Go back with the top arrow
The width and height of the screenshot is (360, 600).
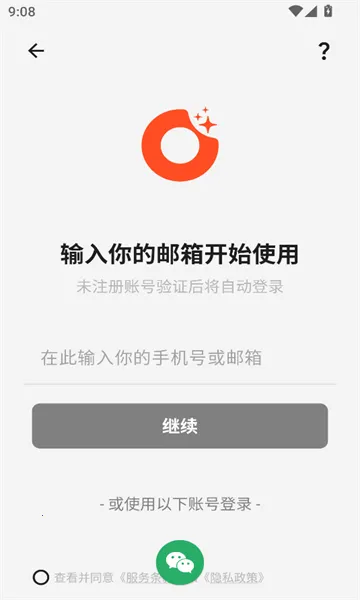(36, 51)
